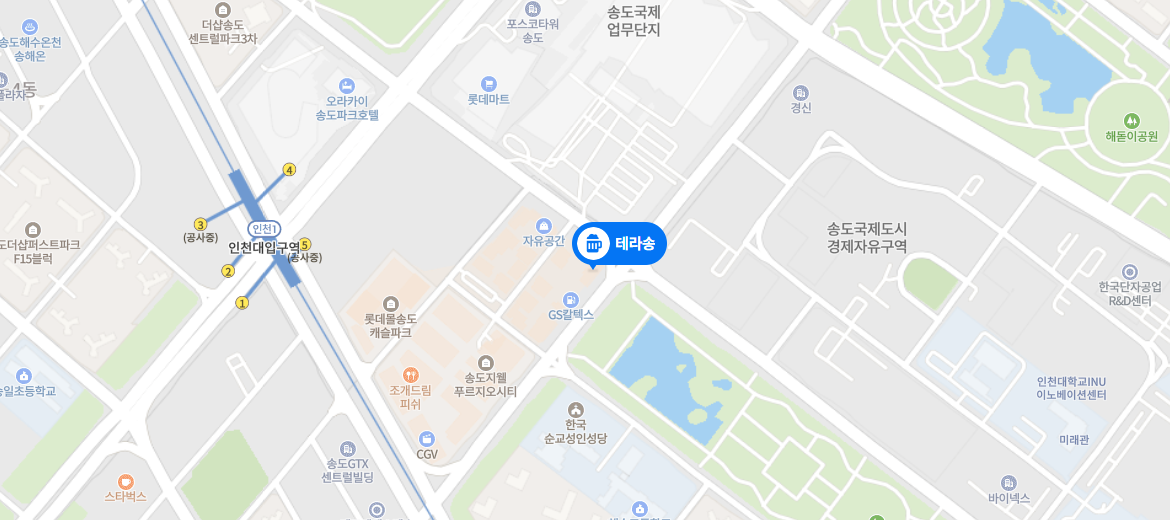Open 롯데몰송도 캐슬파크 place icon
The height and width of the screenshot is (520, 1170).
[x=390, y=303]
